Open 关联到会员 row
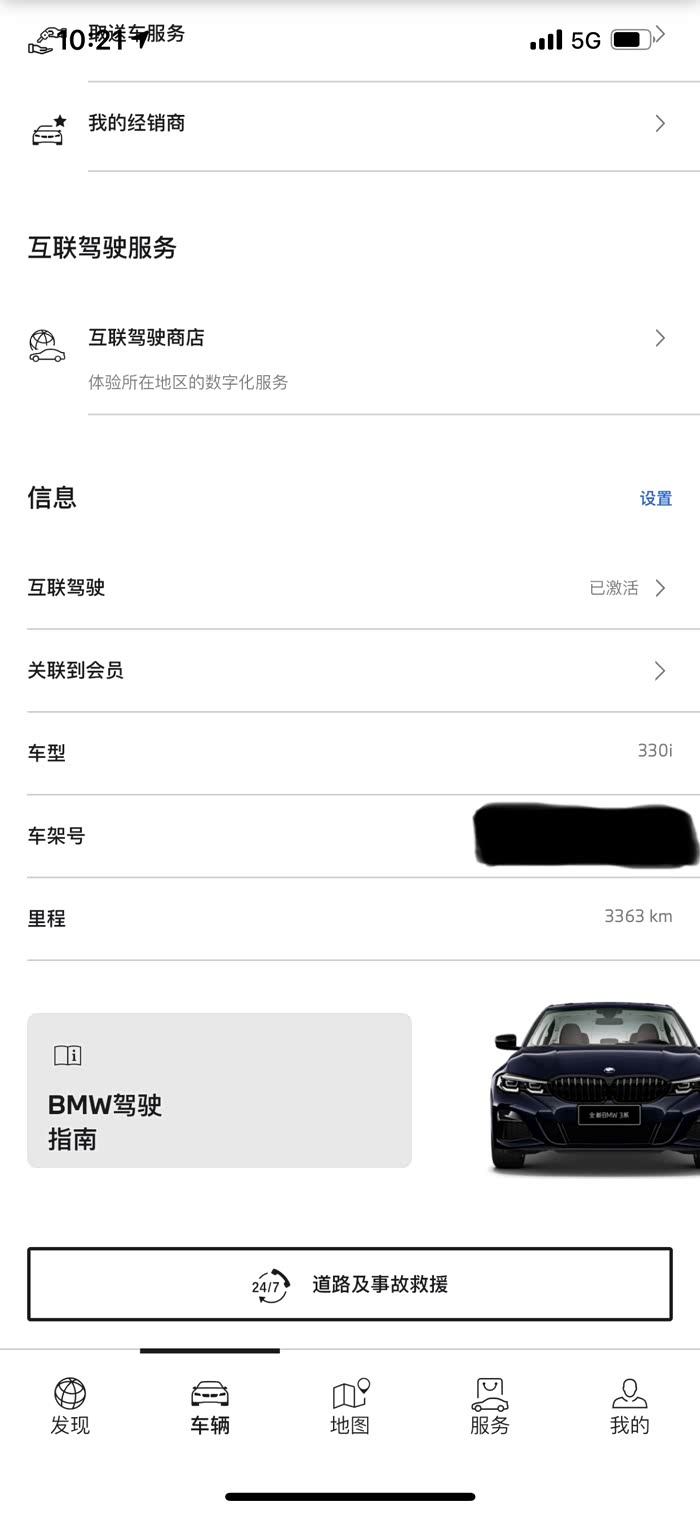700x1514 pixels. [350, 671]
